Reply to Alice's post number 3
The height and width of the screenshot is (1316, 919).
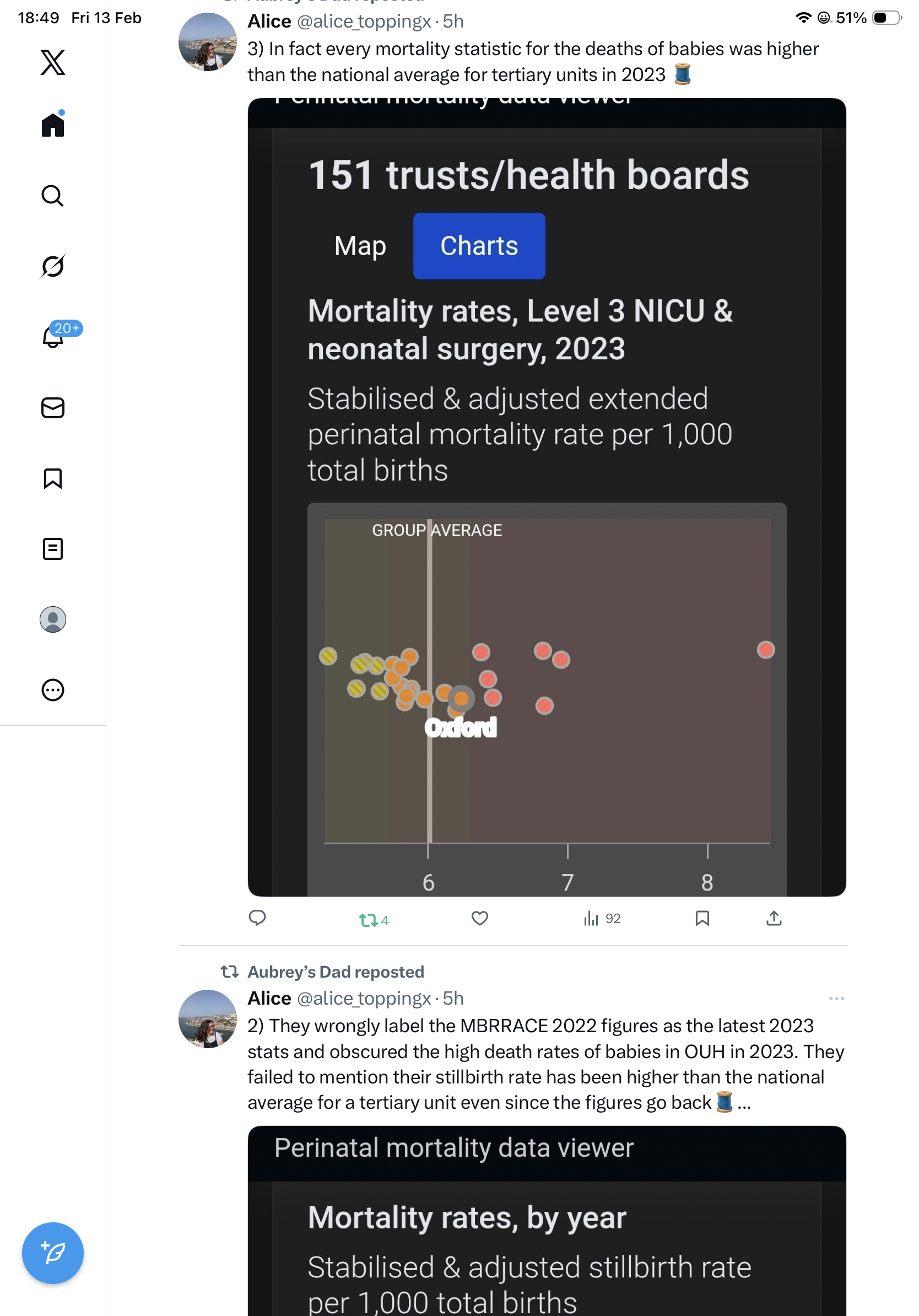257,918
